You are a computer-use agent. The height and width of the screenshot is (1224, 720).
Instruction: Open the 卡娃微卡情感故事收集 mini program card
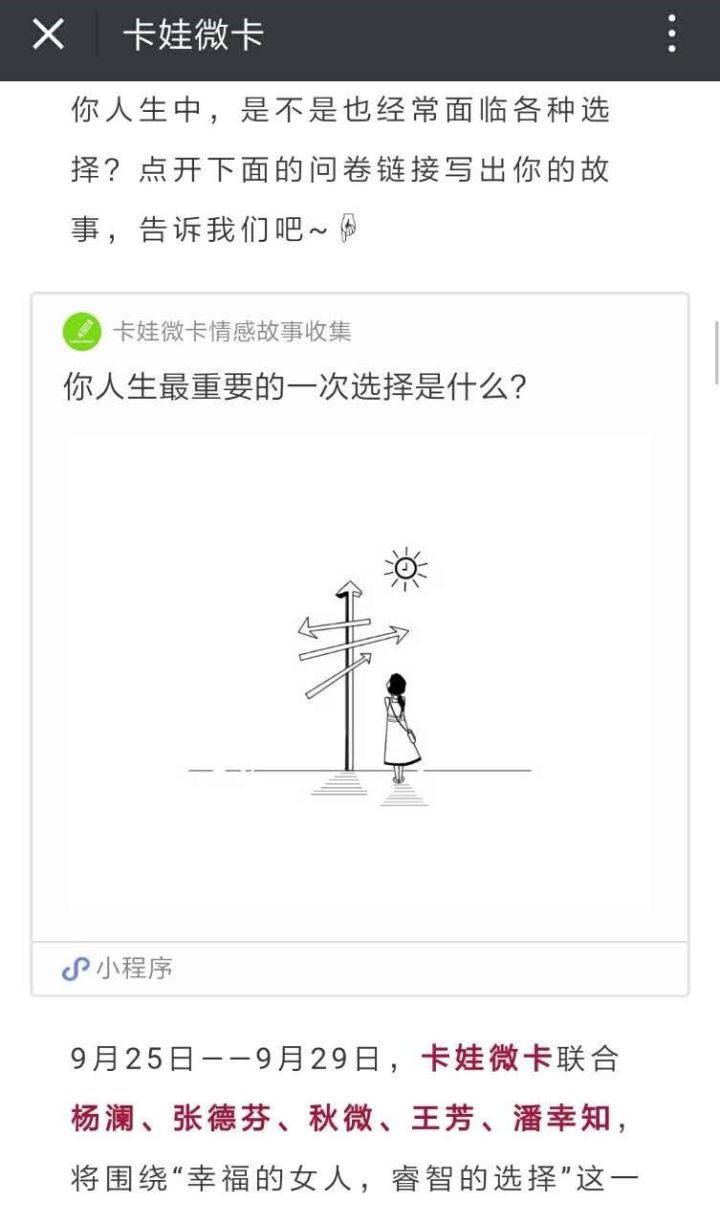pos(360,640)
